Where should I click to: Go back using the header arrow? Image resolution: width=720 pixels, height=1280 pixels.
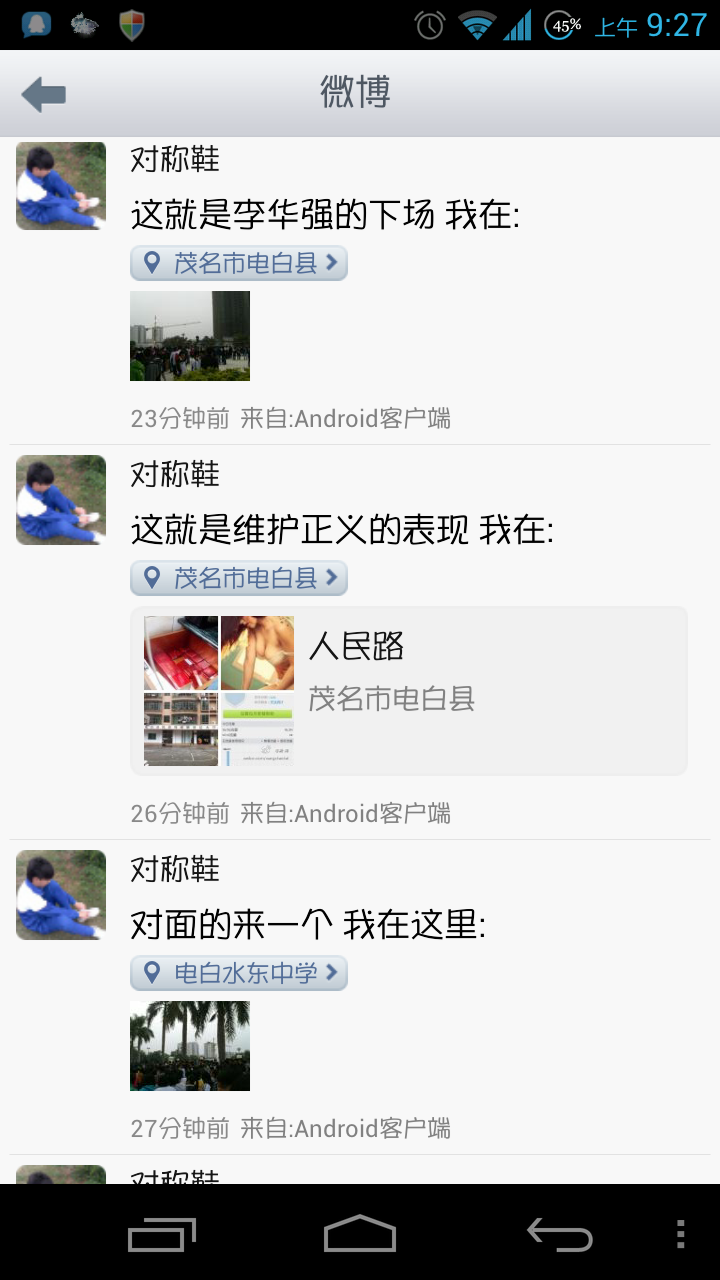(44, 95)
